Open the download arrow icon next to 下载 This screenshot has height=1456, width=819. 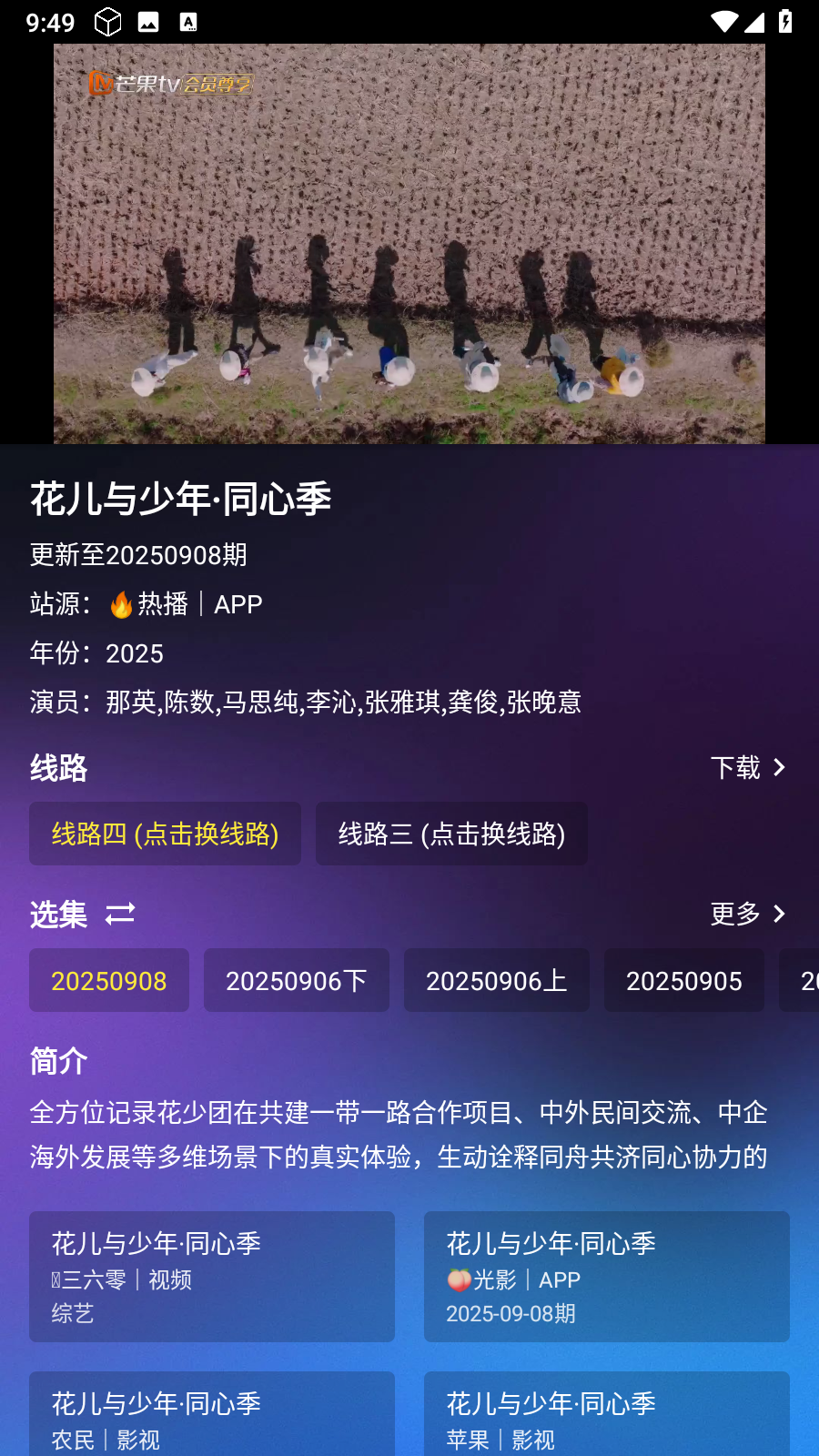tap(780, 768)
